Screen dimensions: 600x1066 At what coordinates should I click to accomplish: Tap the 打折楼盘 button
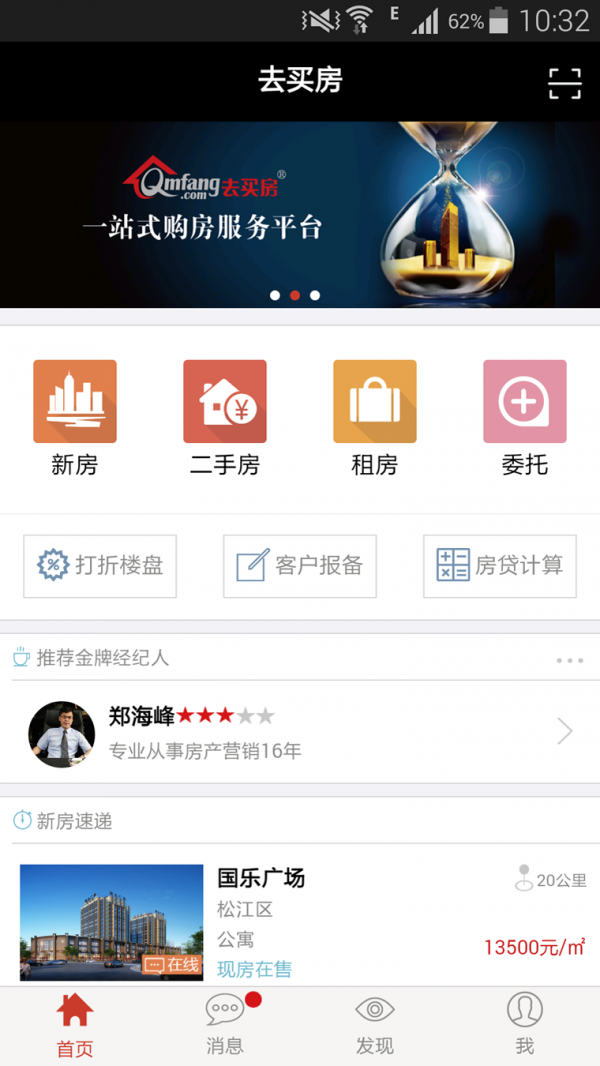(x=100, y=566)
